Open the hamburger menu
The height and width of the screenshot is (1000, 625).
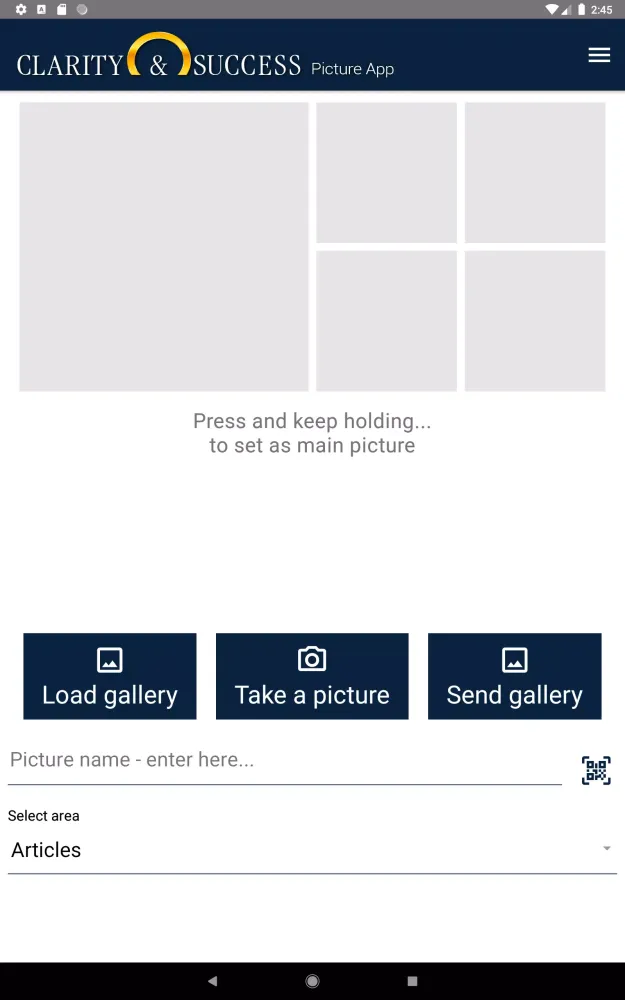(x=599, y=55)
